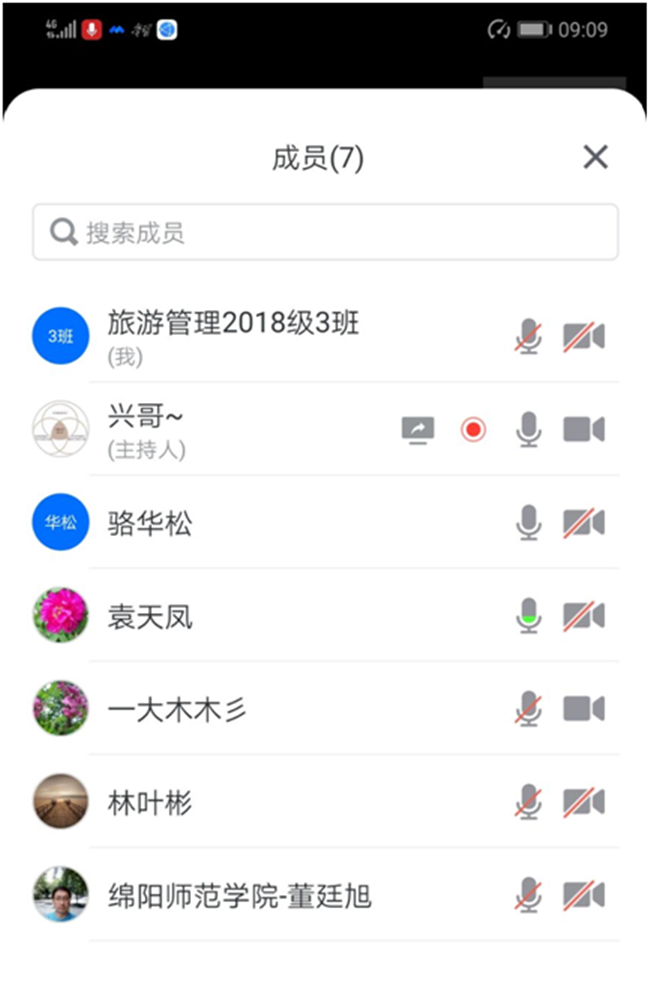Tap the camera icon beside 一大木木彡
This screenshot has width=650, height=998.
(x=584, y=709)
